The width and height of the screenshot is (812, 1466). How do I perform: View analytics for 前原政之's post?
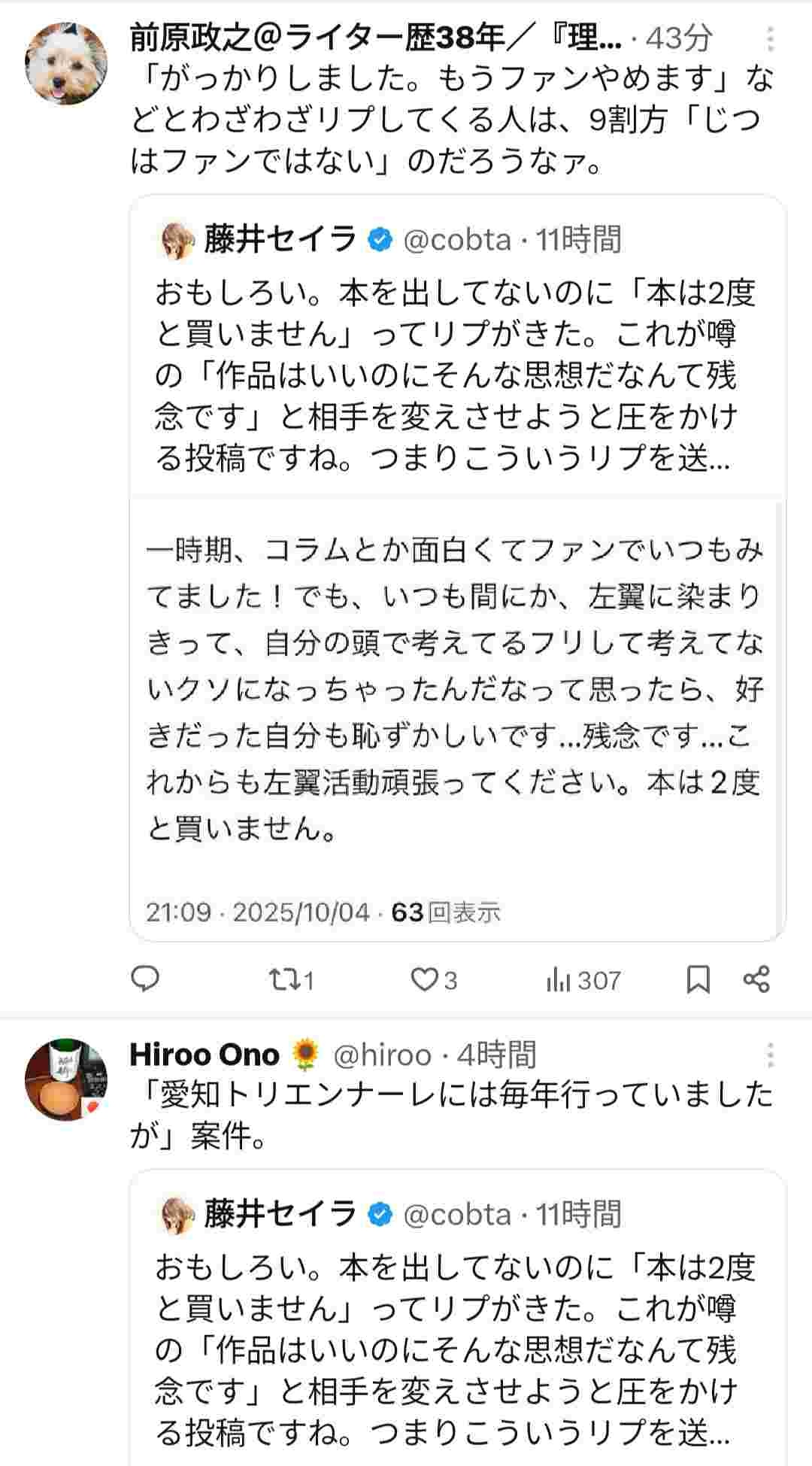[583, 979]
